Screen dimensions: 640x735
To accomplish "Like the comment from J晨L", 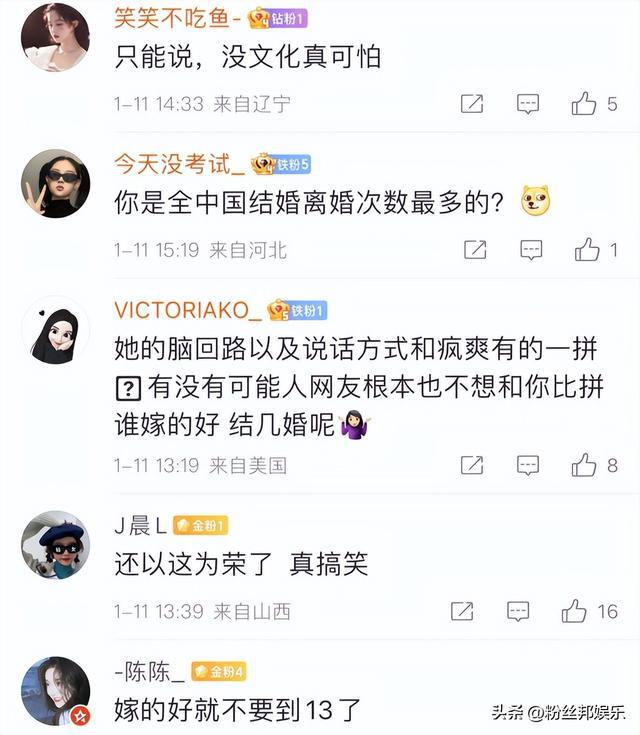I will 574,611.
